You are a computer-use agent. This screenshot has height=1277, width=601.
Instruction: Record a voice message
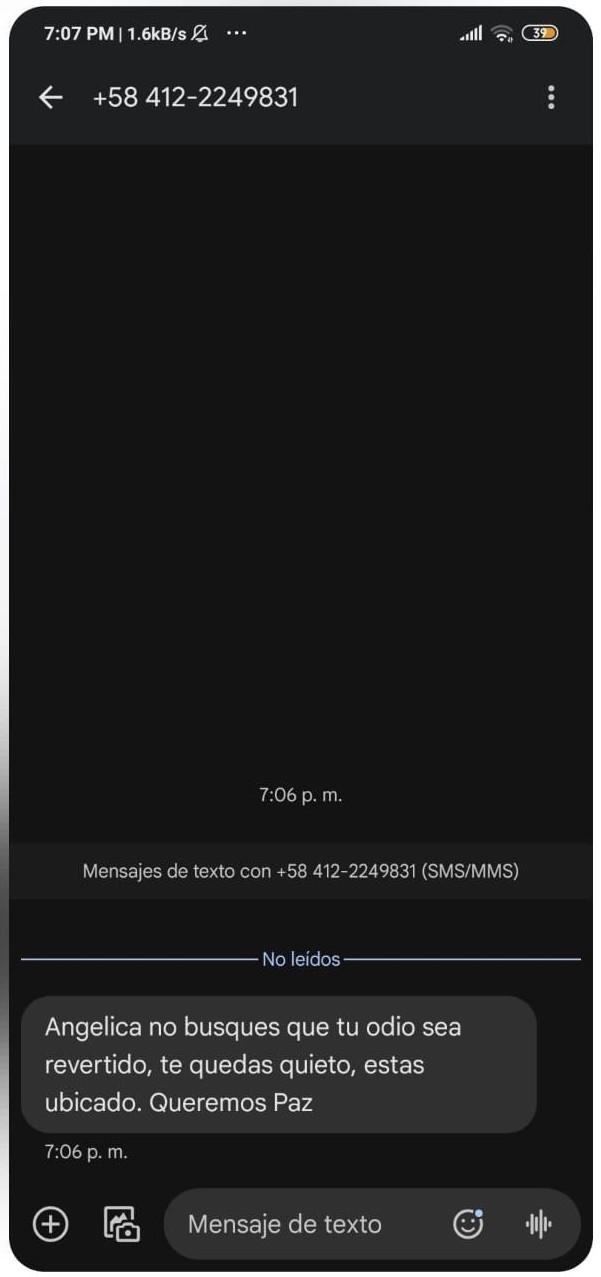[x=539, y=1224]
